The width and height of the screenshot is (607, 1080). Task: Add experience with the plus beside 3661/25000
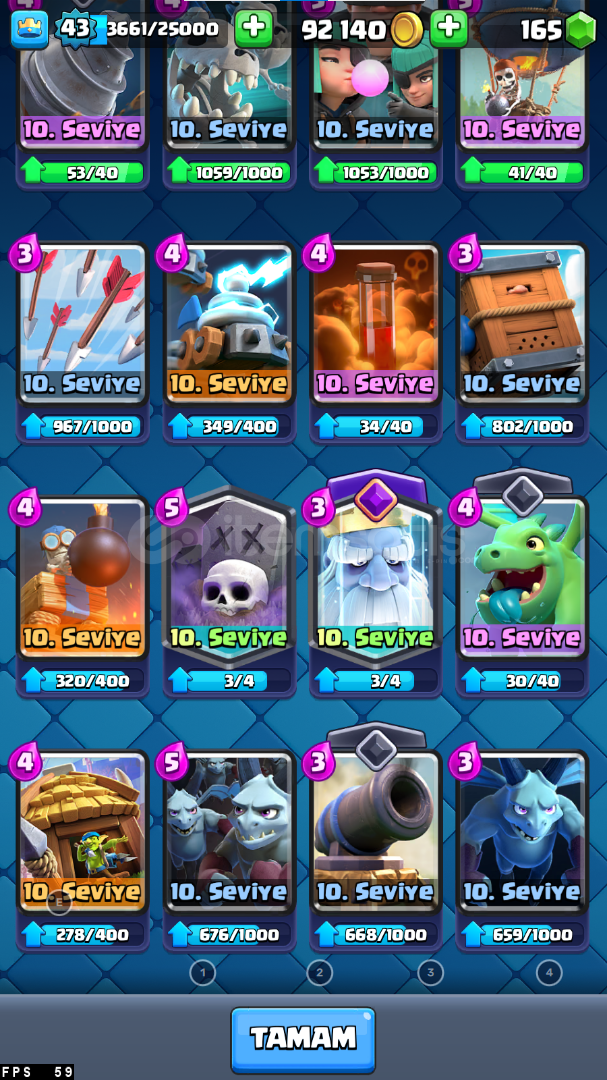254,29
